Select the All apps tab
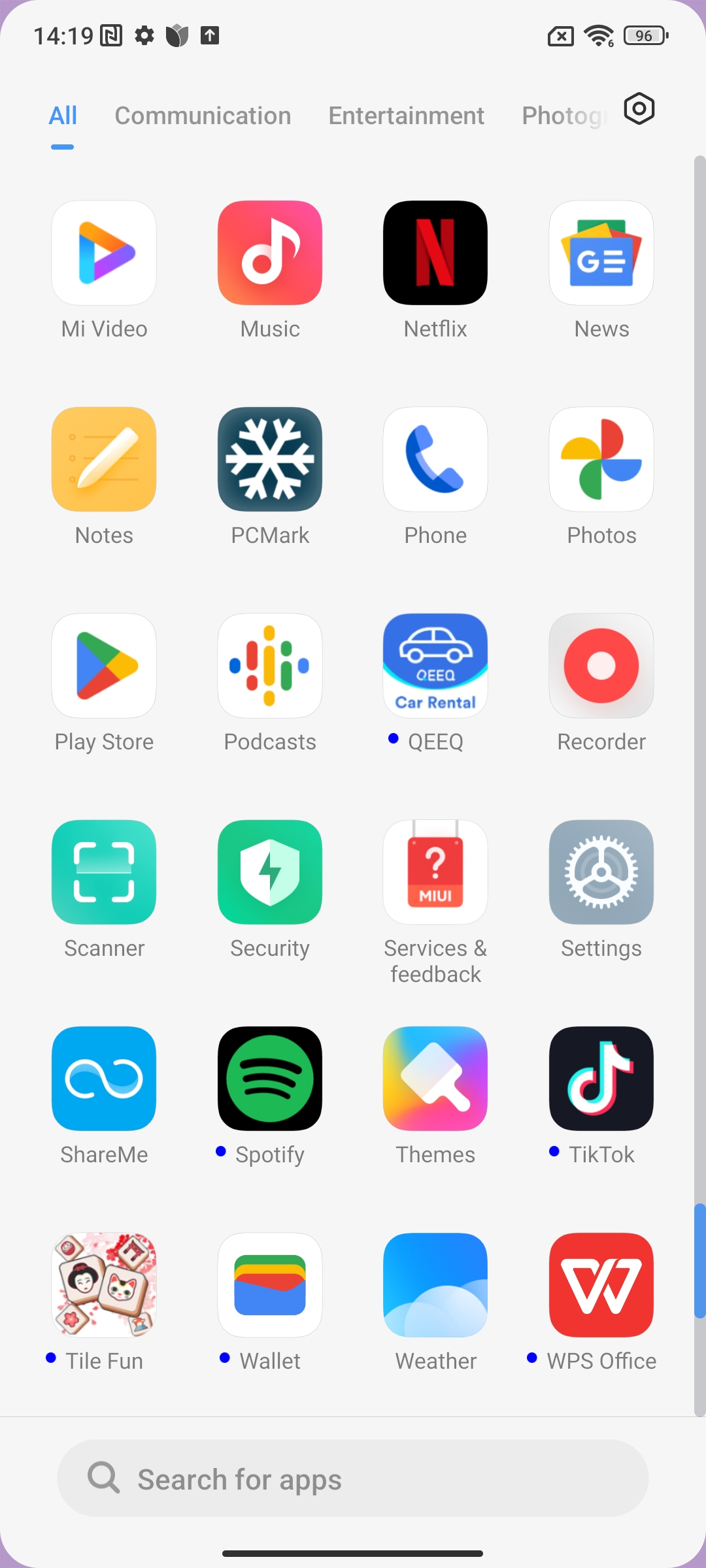706x1568 pixels. point(63,116)
